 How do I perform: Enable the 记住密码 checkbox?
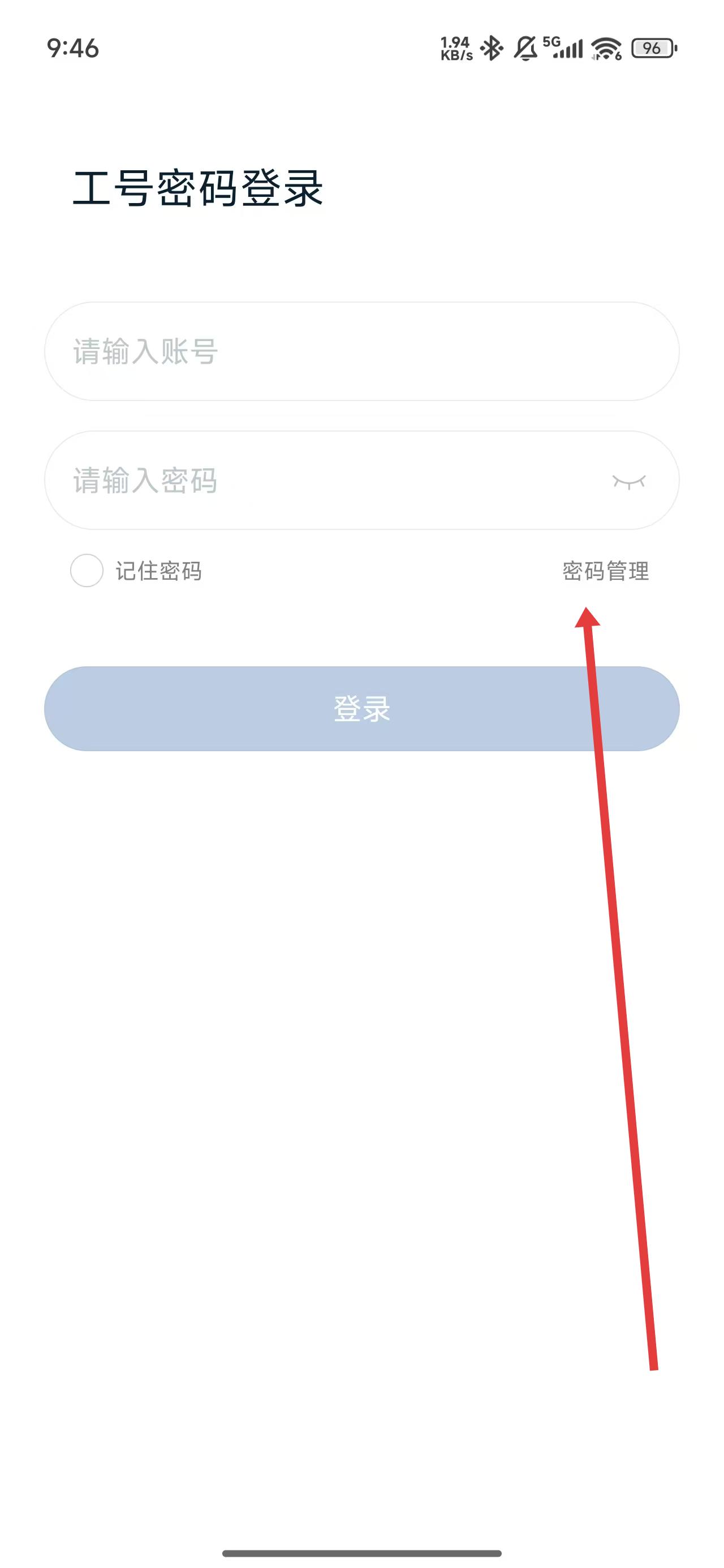pyautogui.click(x=87, y=570)
